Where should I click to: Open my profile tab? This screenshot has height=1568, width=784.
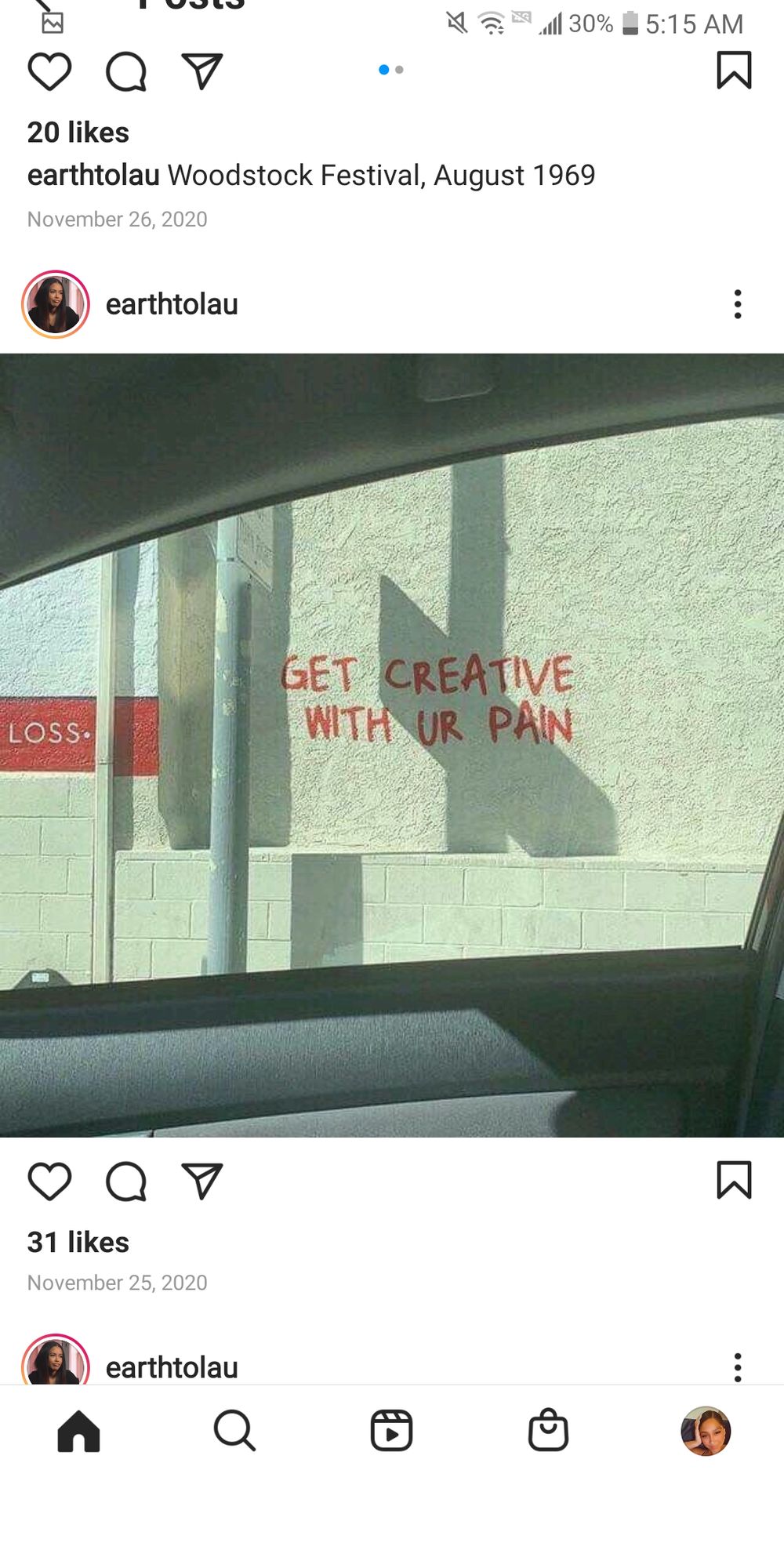coord(706,1431)
